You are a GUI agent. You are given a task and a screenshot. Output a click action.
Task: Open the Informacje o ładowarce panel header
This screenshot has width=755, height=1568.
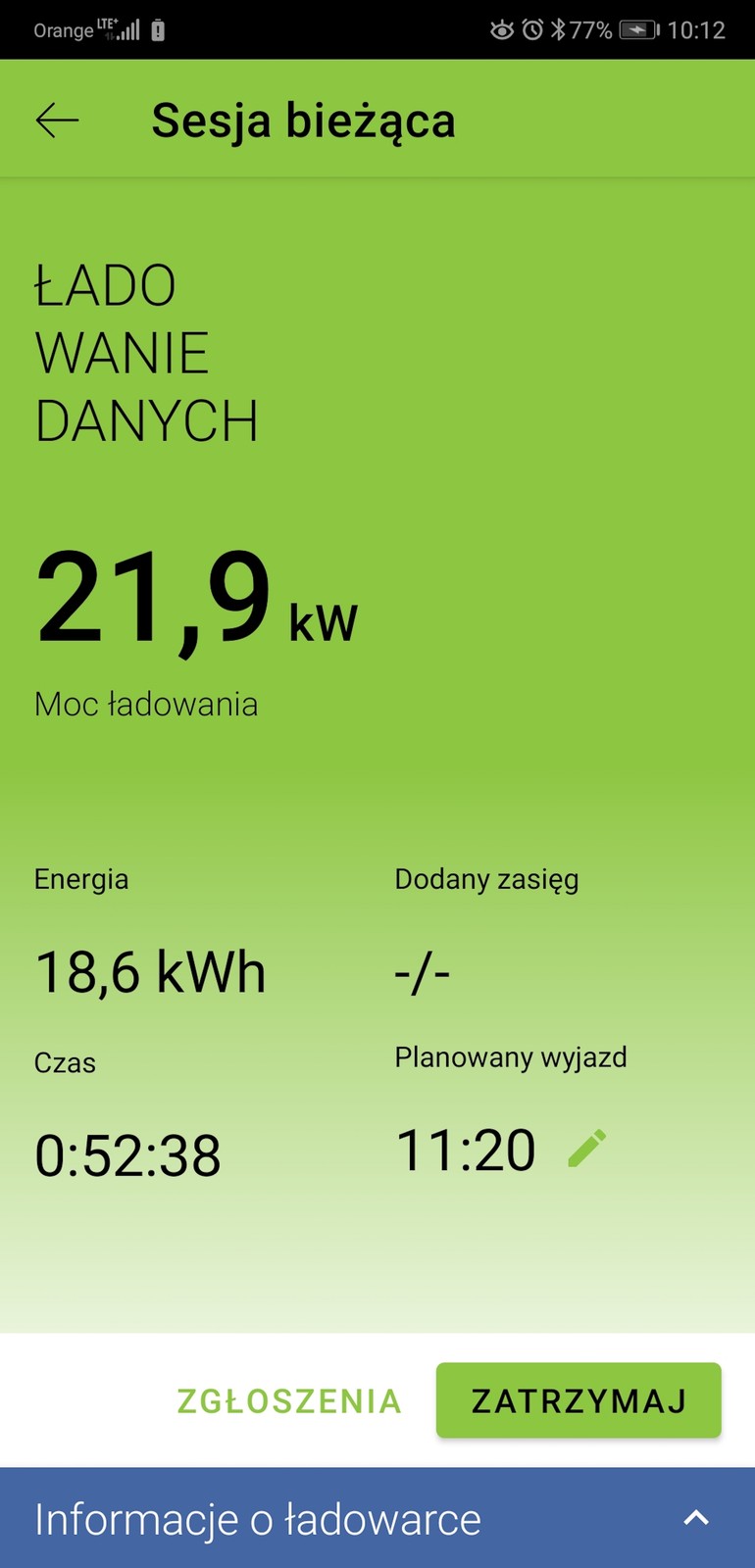coord(257,1519)
